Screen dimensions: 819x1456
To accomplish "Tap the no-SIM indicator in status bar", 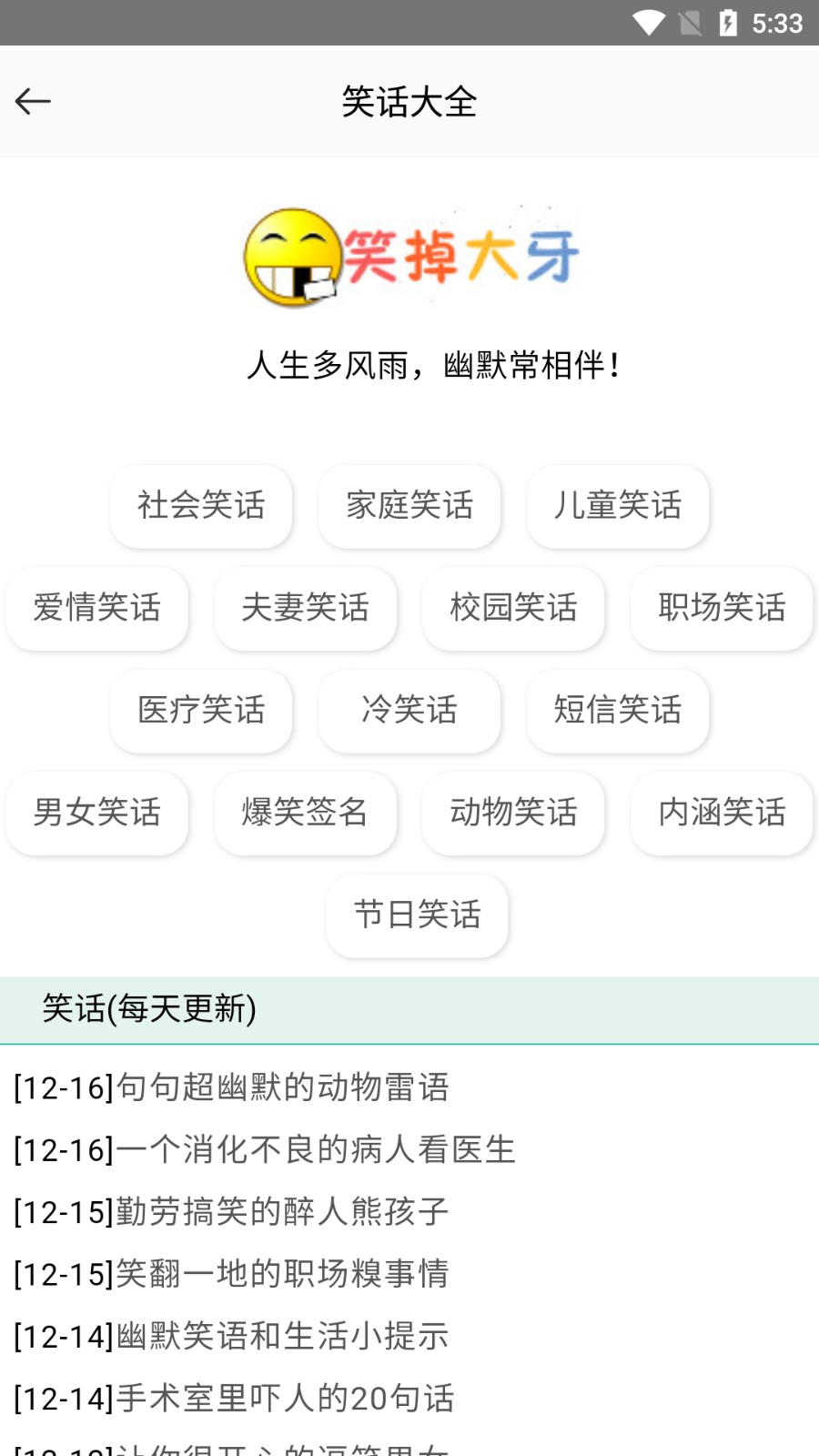I will [689, 23].
